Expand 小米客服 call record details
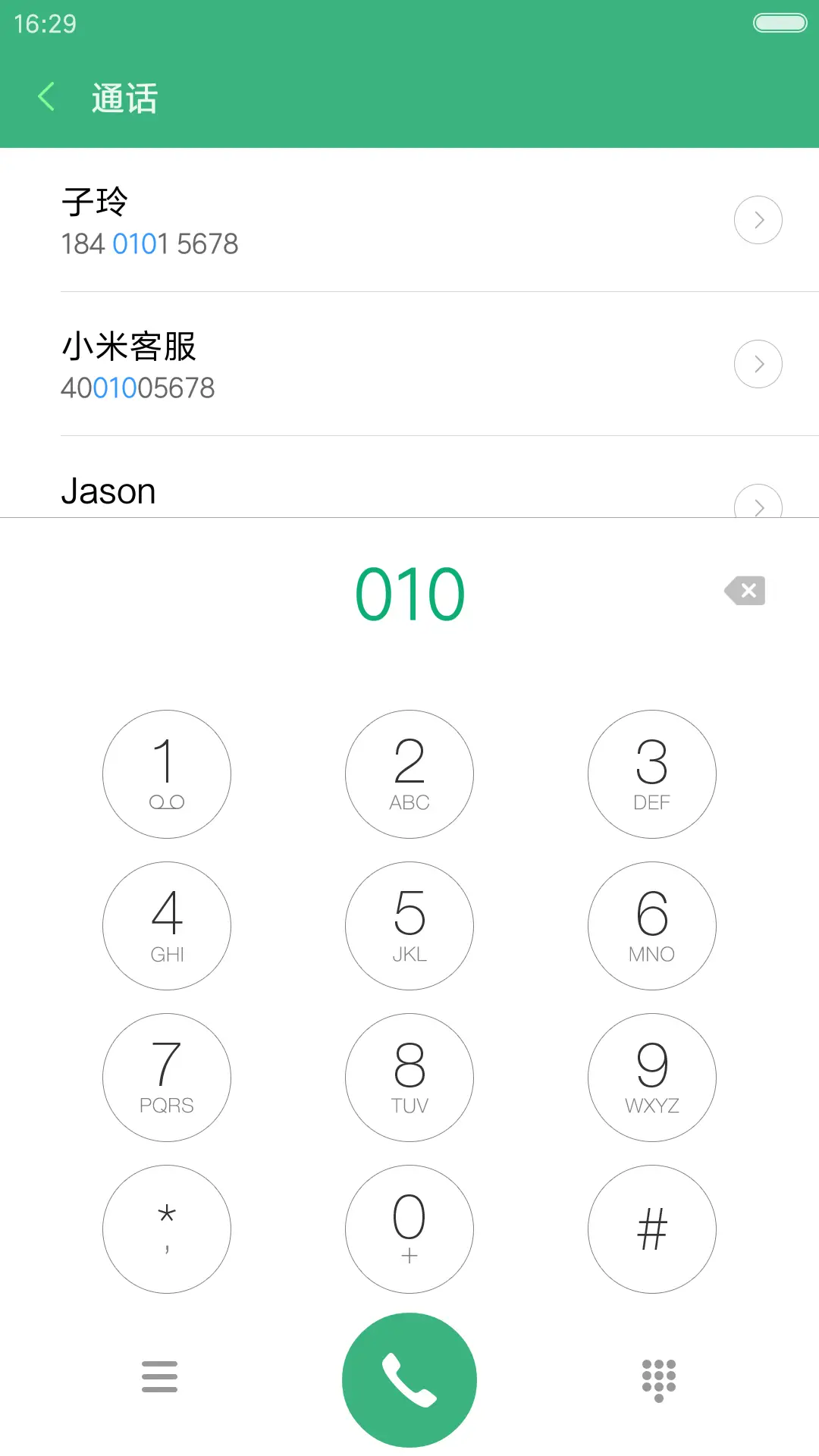Viewport: 819px width, 1456px height. (758, 363)
